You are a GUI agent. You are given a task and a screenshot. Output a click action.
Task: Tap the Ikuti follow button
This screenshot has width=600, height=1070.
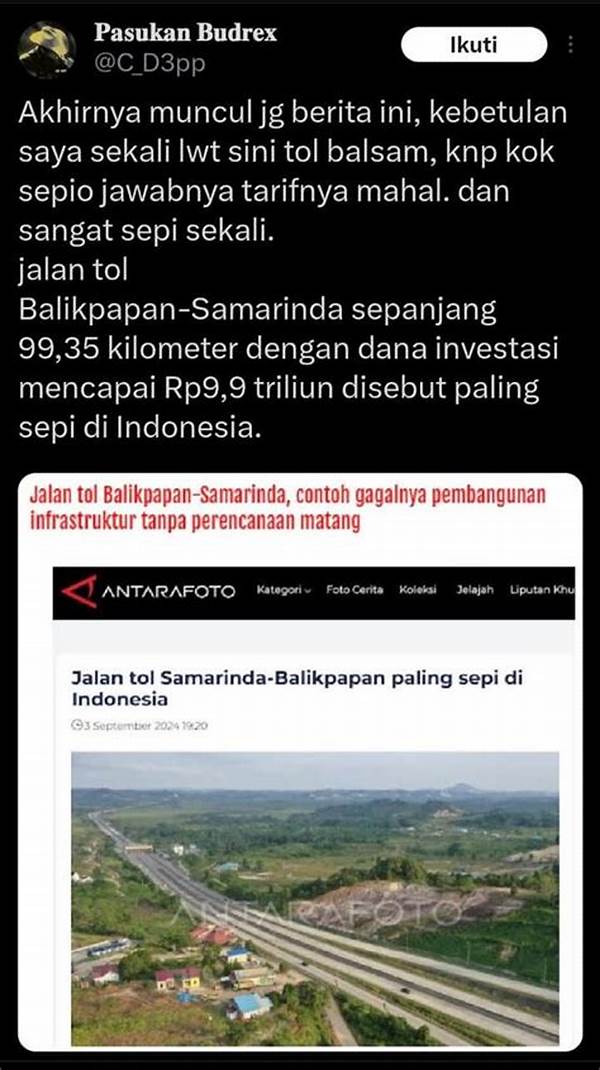(x=474, y=44)
